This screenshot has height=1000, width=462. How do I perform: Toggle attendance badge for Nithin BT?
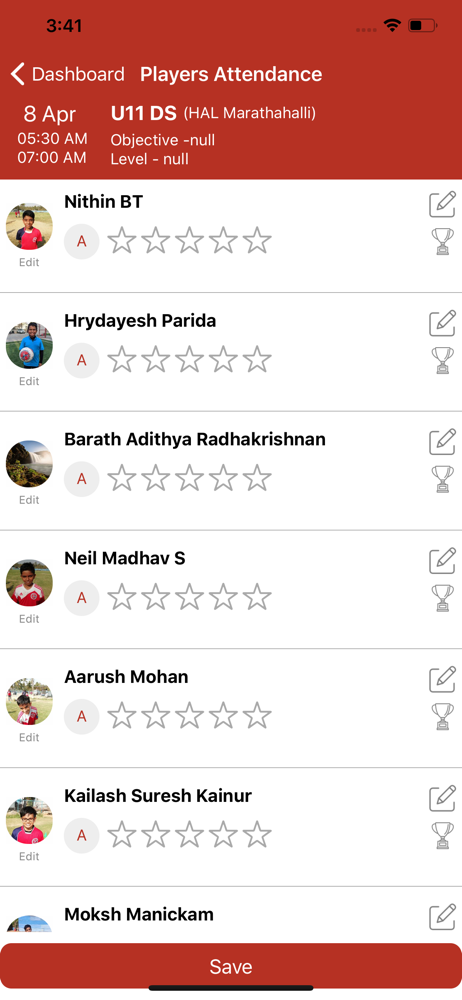tap(82, 242)
